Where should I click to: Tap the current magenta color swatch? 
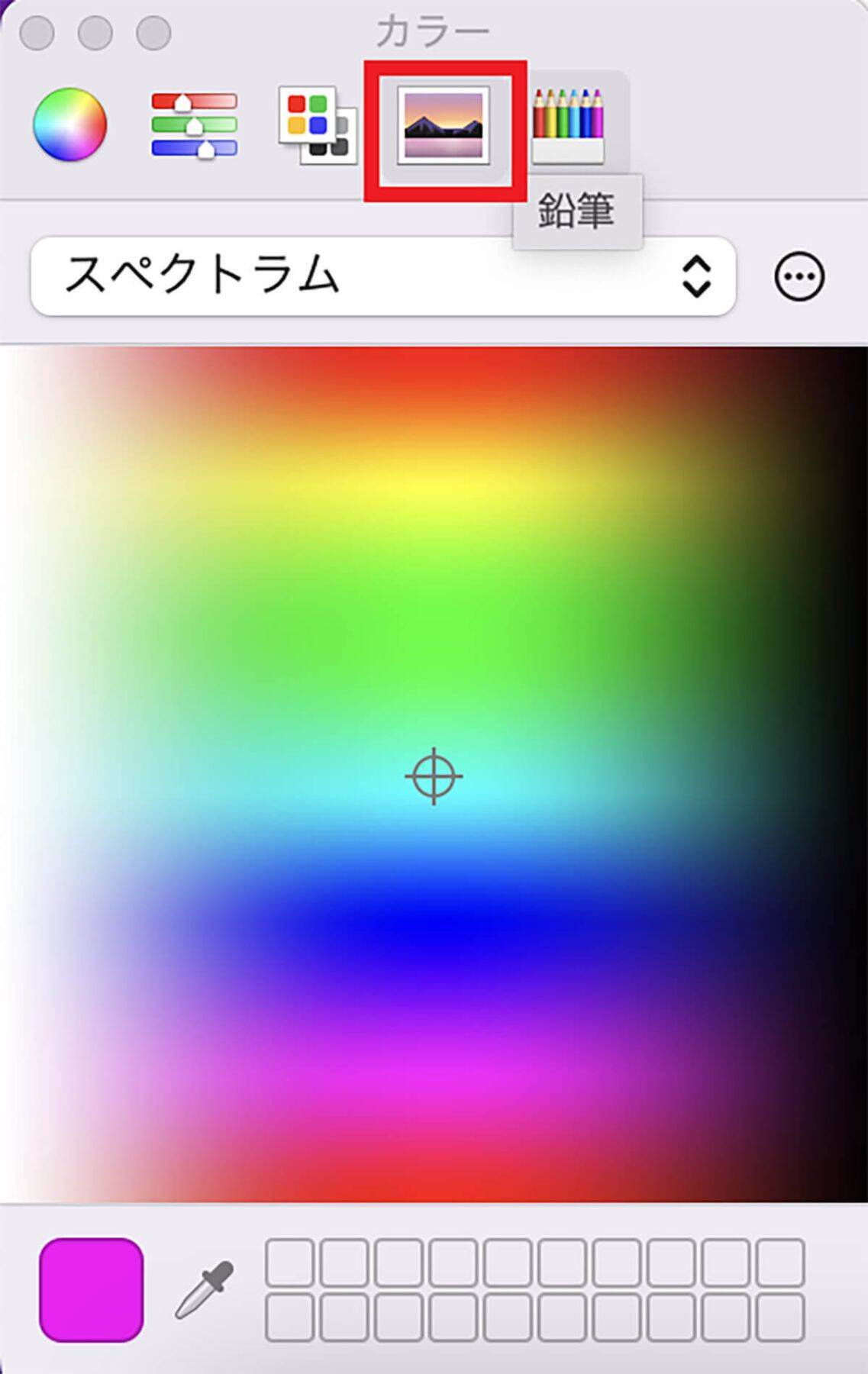click(92, 1290)
